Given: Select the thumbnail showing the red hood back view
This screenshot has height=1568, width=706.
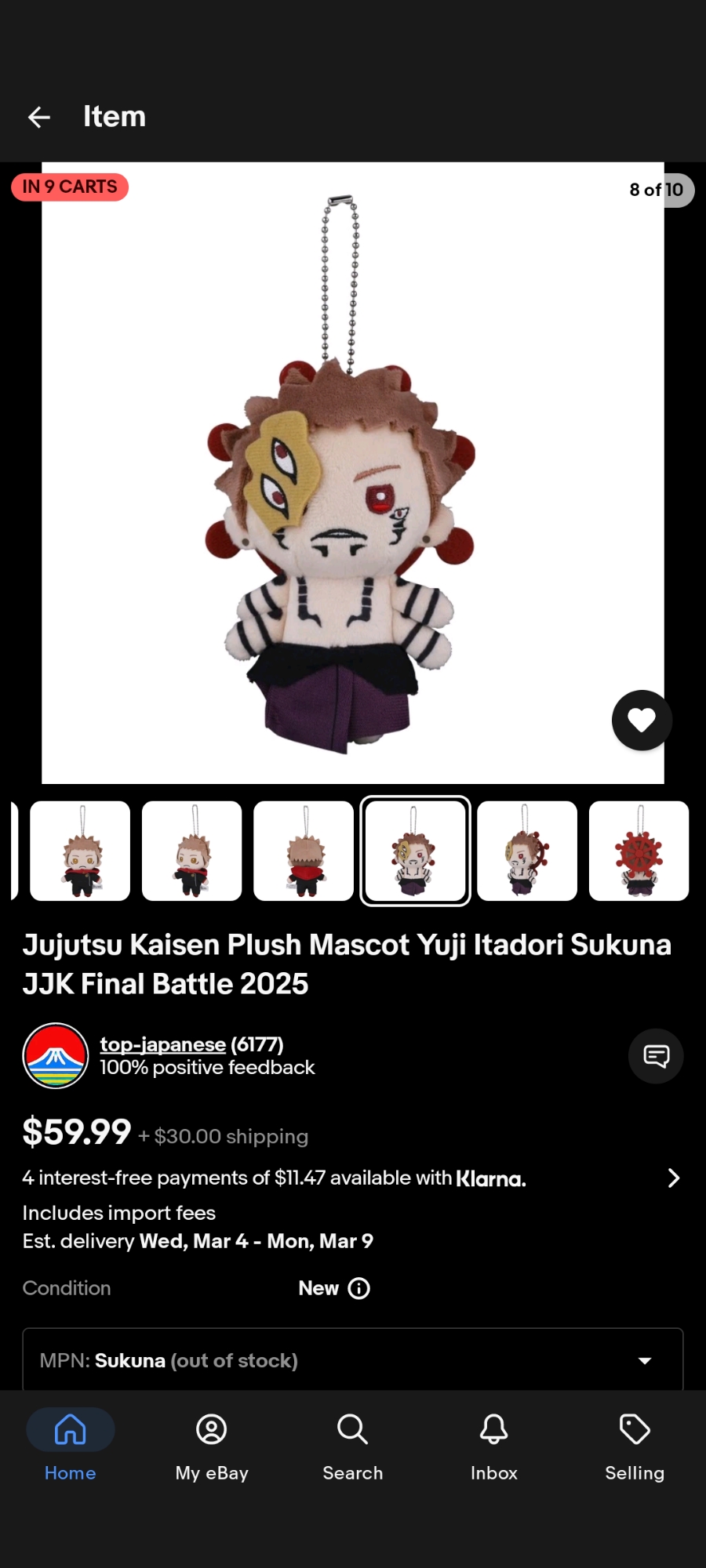Looking at the screenshot, I should coord(304,851).
